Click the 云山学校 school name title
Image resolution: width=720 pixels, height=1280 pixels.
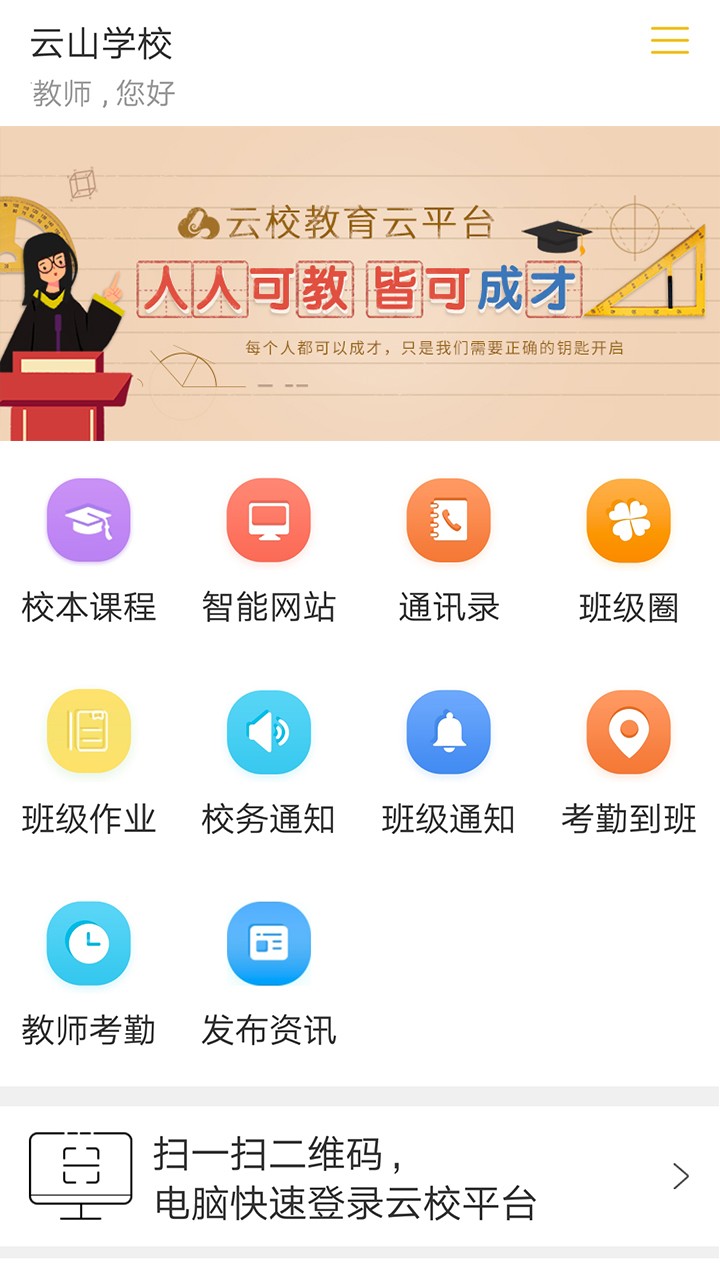coord(103,44)
